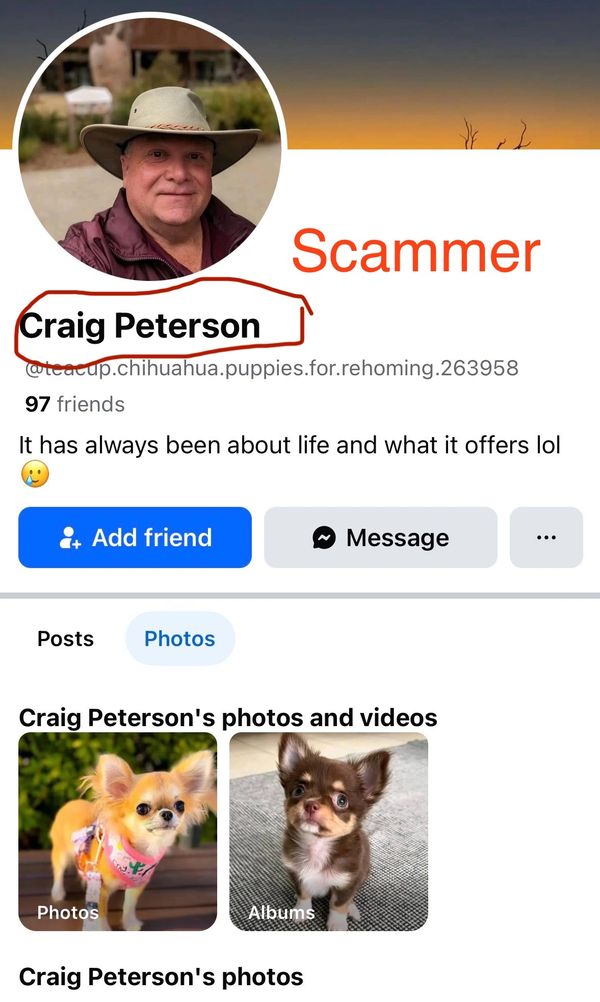Image resolution: width=600 pixels, height=1002 pixels.
Task: Message Craig Peterson
Action: (380, 538)
